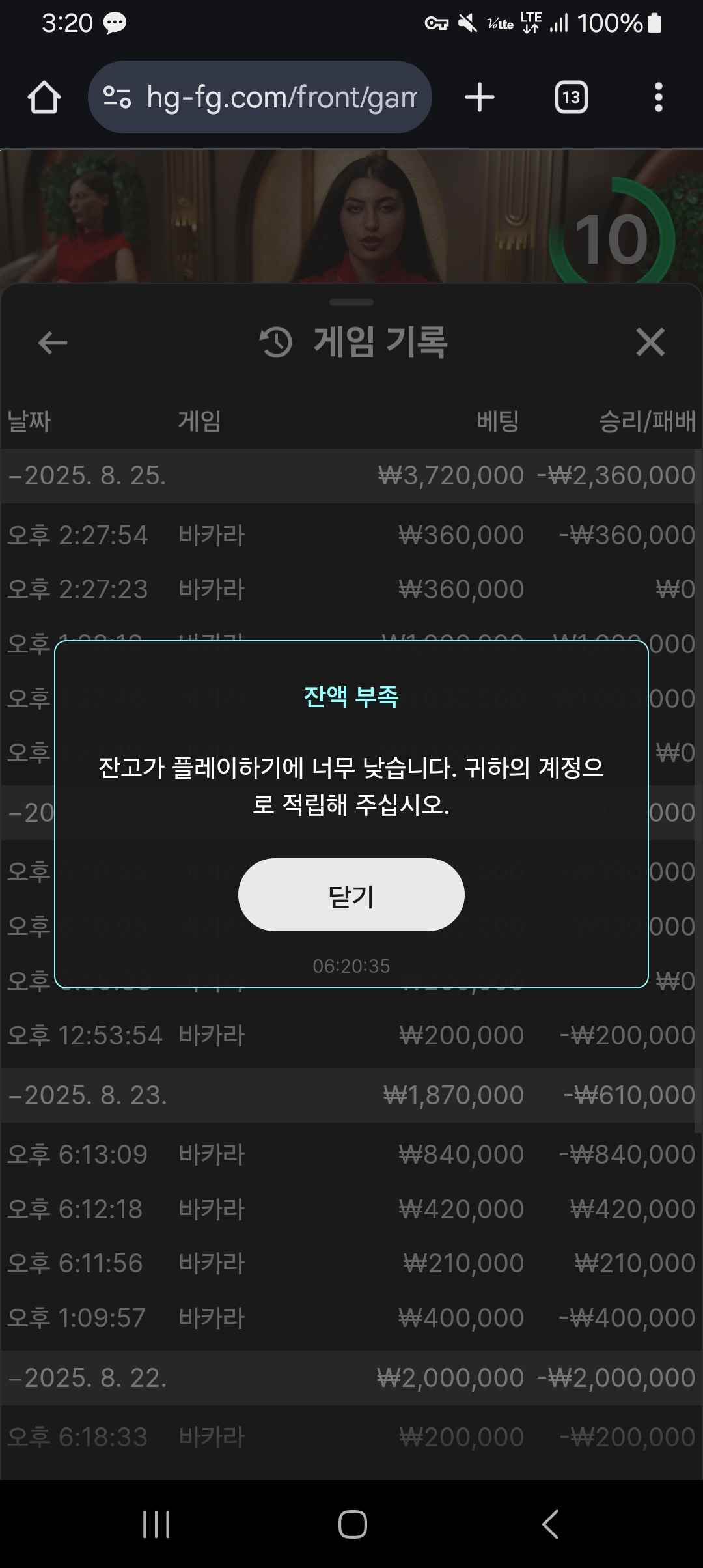Open a new browser tab
The image size is (703, 1568).
click(x=480, y=98)
